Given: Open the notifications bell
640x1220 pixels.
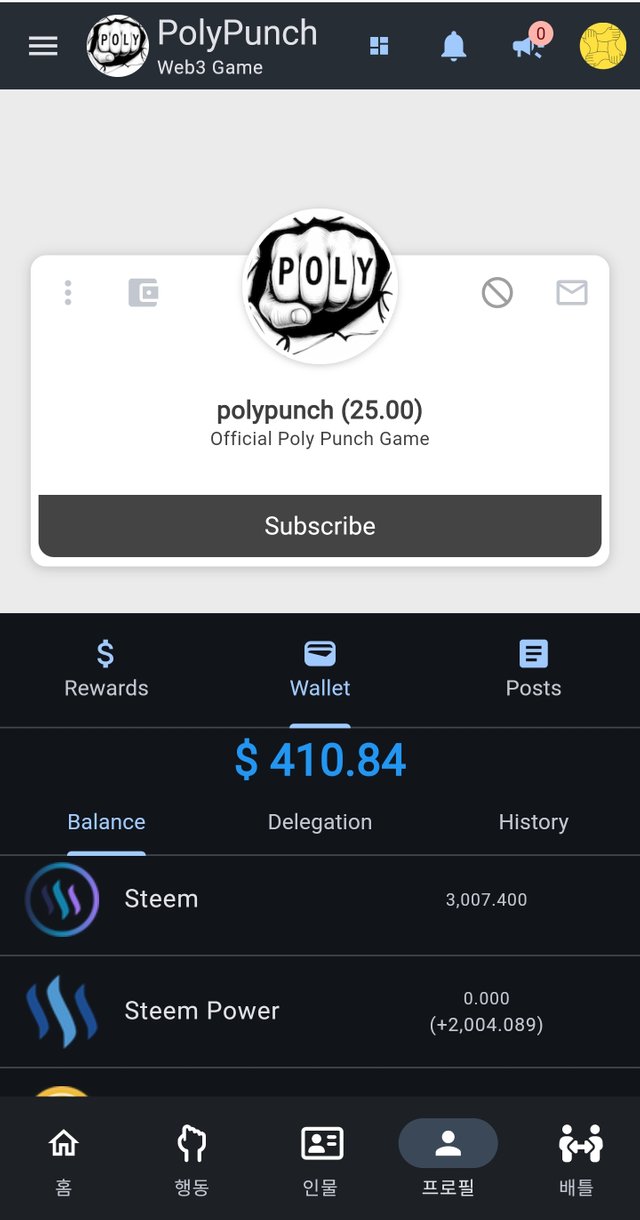Looking at the screenshot, I should pos(453,46).
